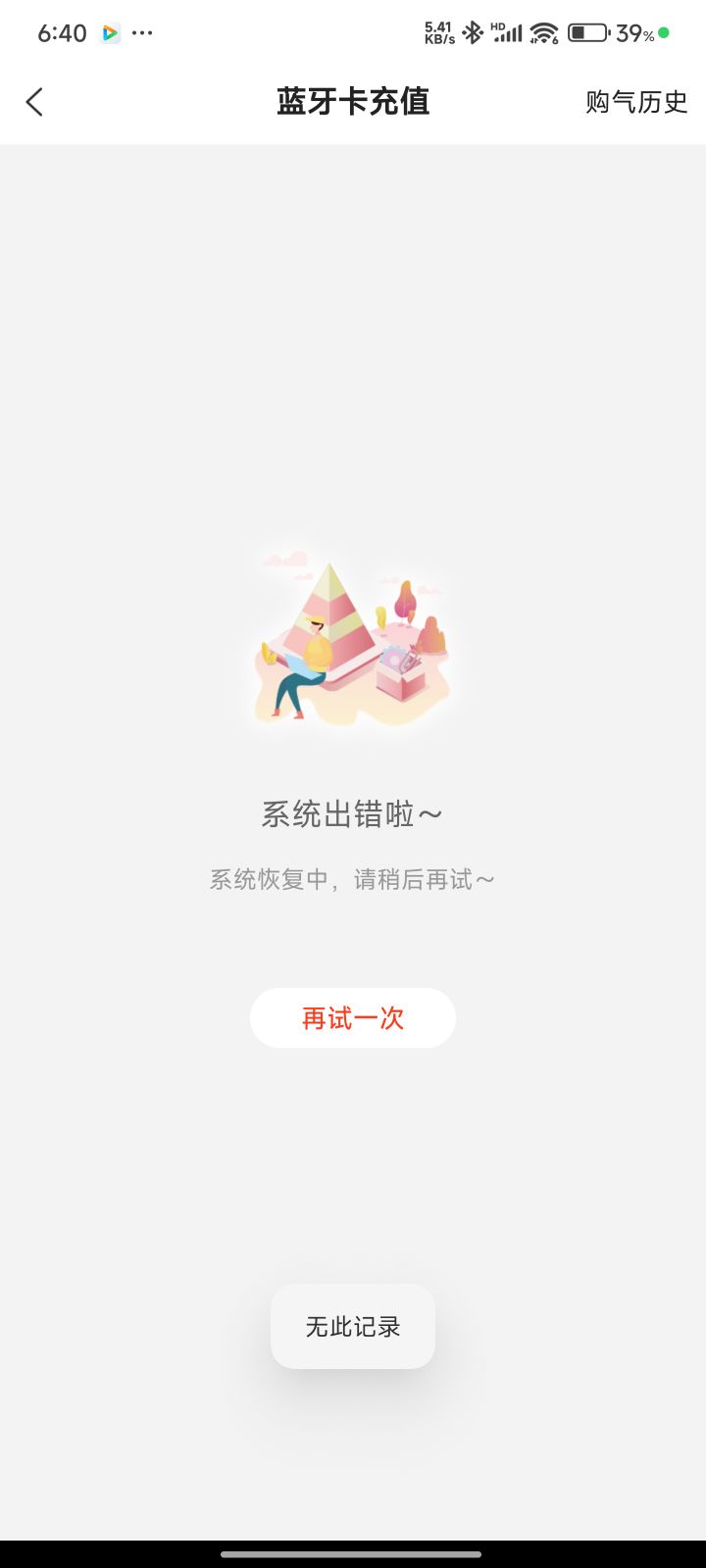Tap the 再试一次 retry button
Screen dimensions: 706x1568
[x=353, y=1018]
